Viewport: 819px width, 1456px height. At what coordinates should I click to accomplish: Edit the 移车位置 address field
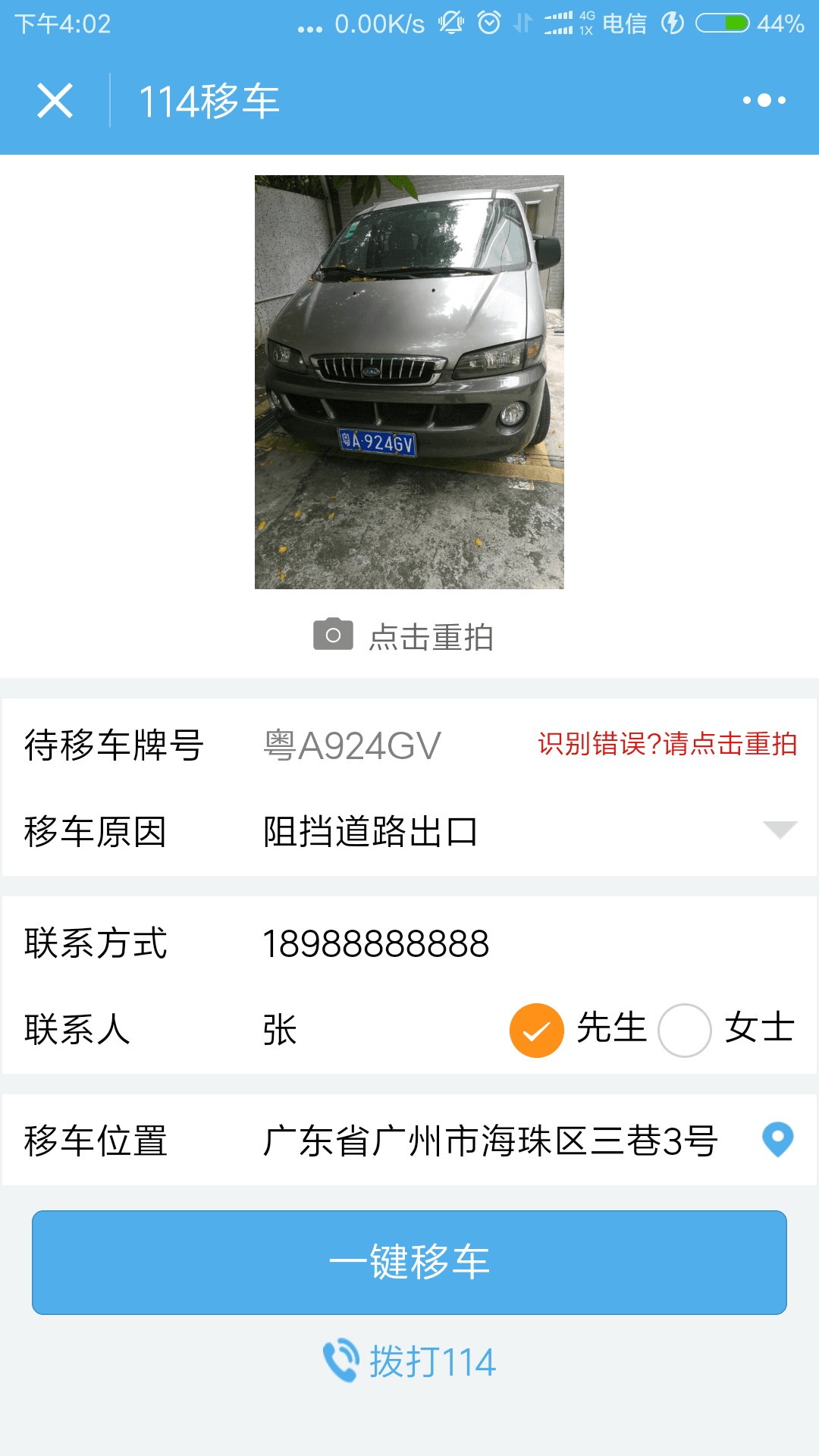(490, 1141)
